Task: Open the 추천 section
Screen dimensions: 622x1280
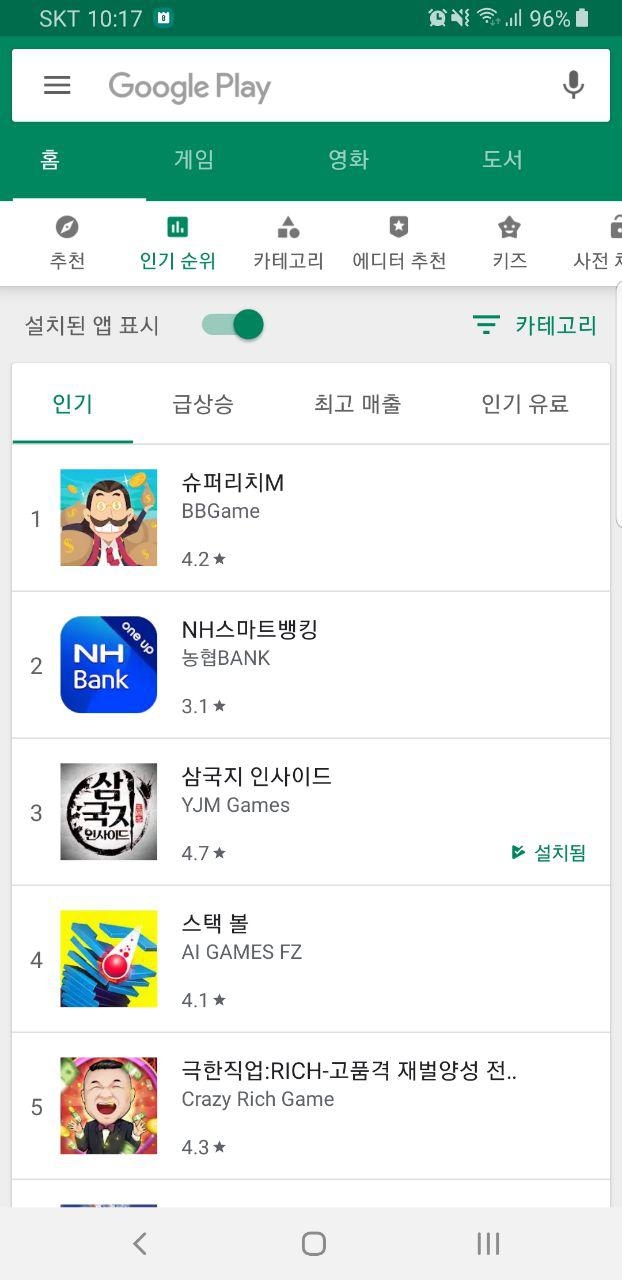Action: point(67,243)
